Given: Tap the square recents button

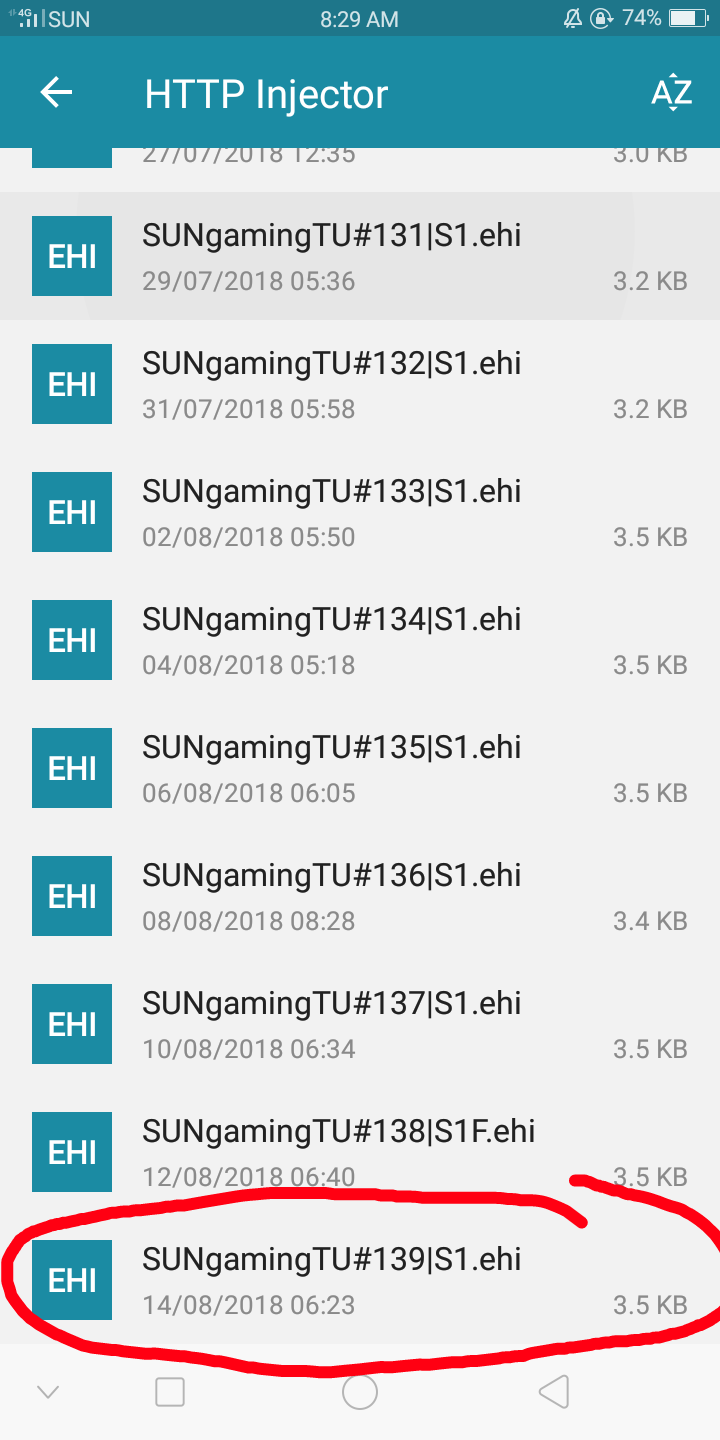Looking at the screenshot, I should (170, 1391).
